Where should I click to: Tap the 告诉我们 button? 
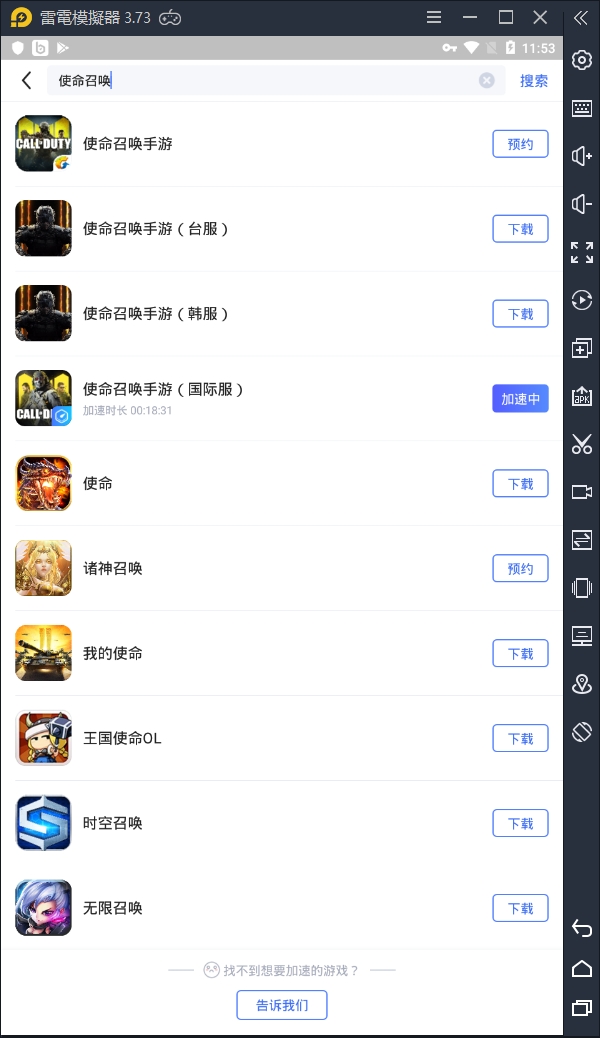[282, 1005]
